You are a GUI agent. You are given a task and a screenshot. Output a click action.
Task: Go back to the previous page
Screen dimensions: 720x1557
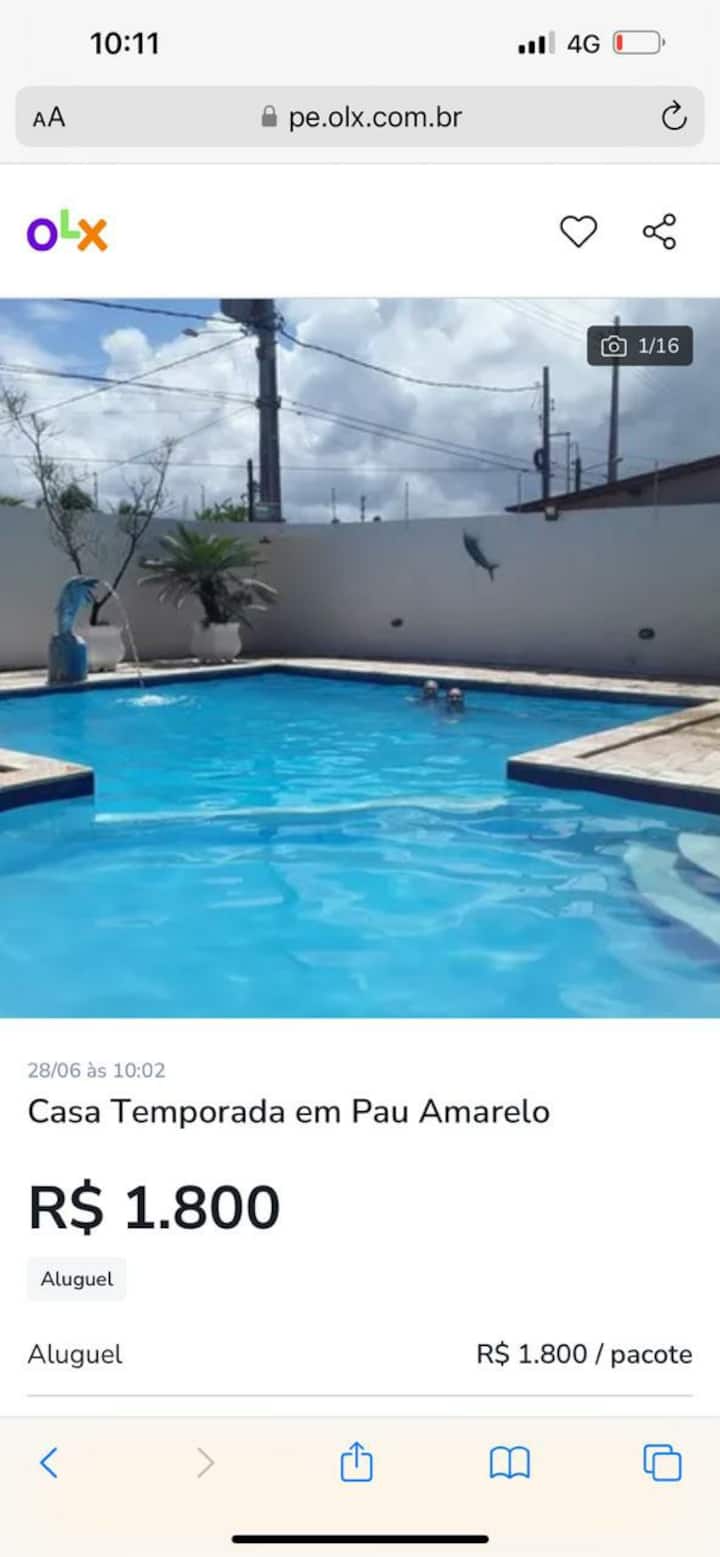pos(49,1463)
